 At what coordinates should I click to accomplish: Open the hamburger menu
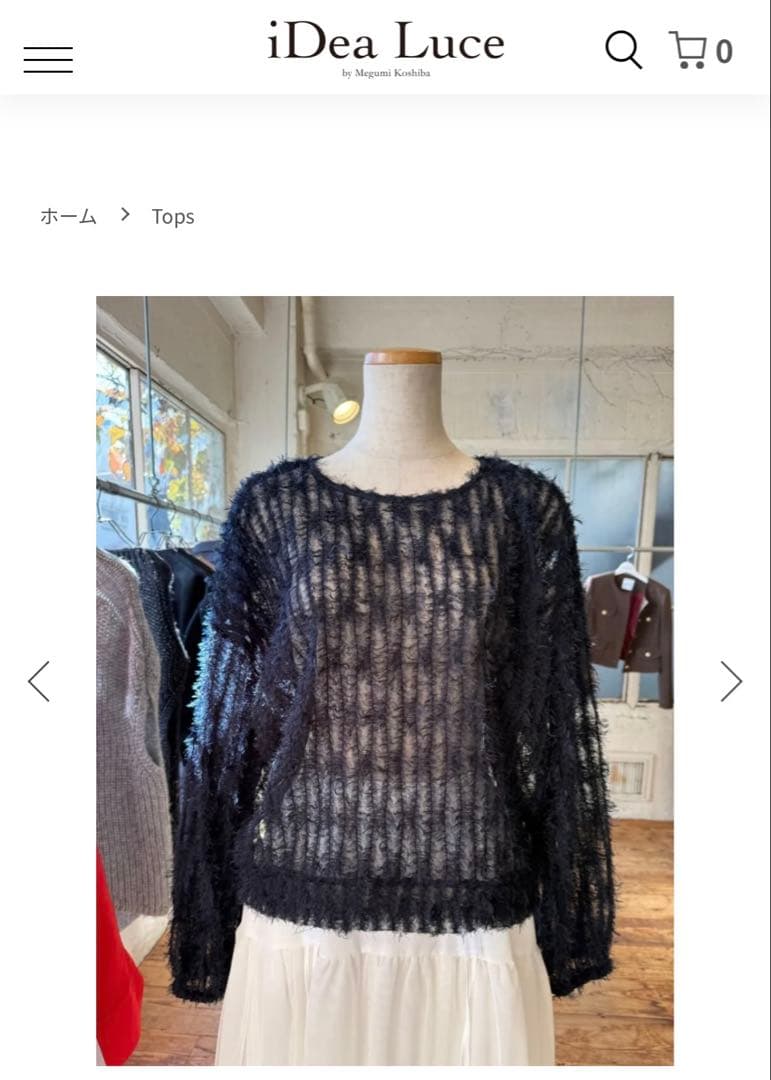pyautogui.click(x=48, y=59)
